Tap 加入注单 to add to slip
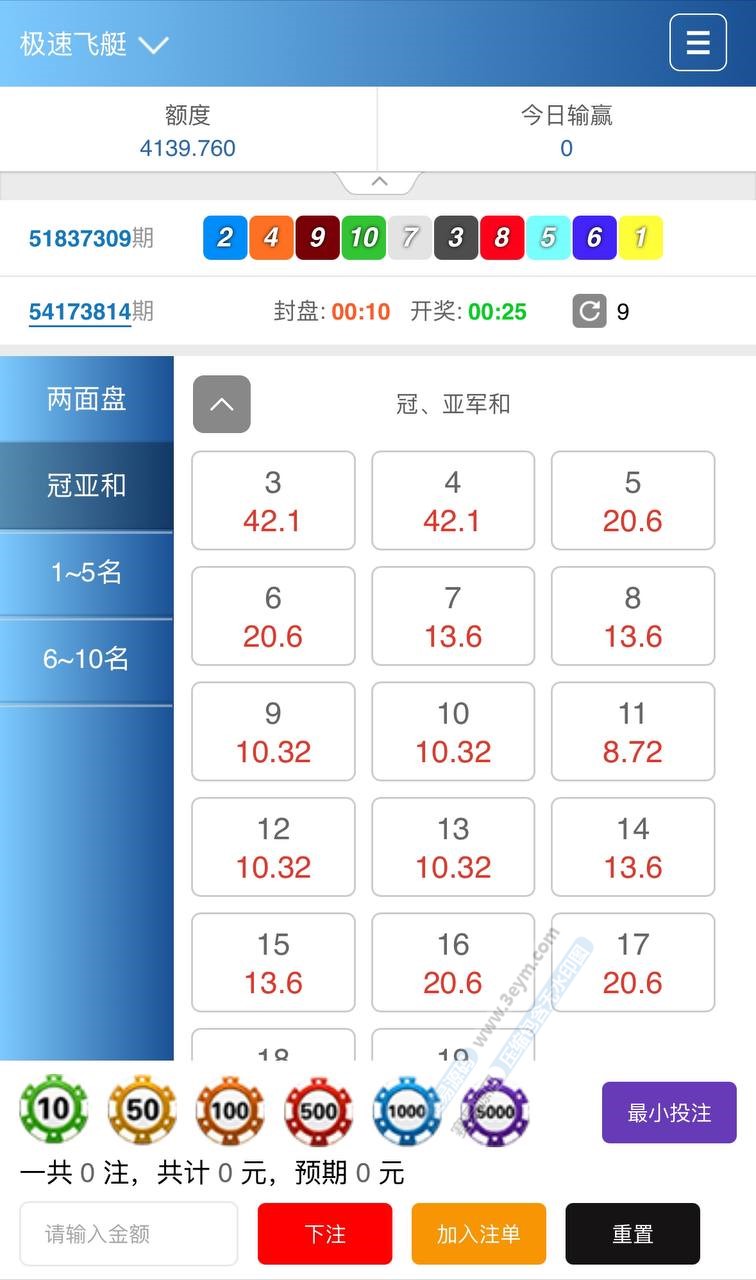Screen dimensions: 756x1280 pos(478,1234)
